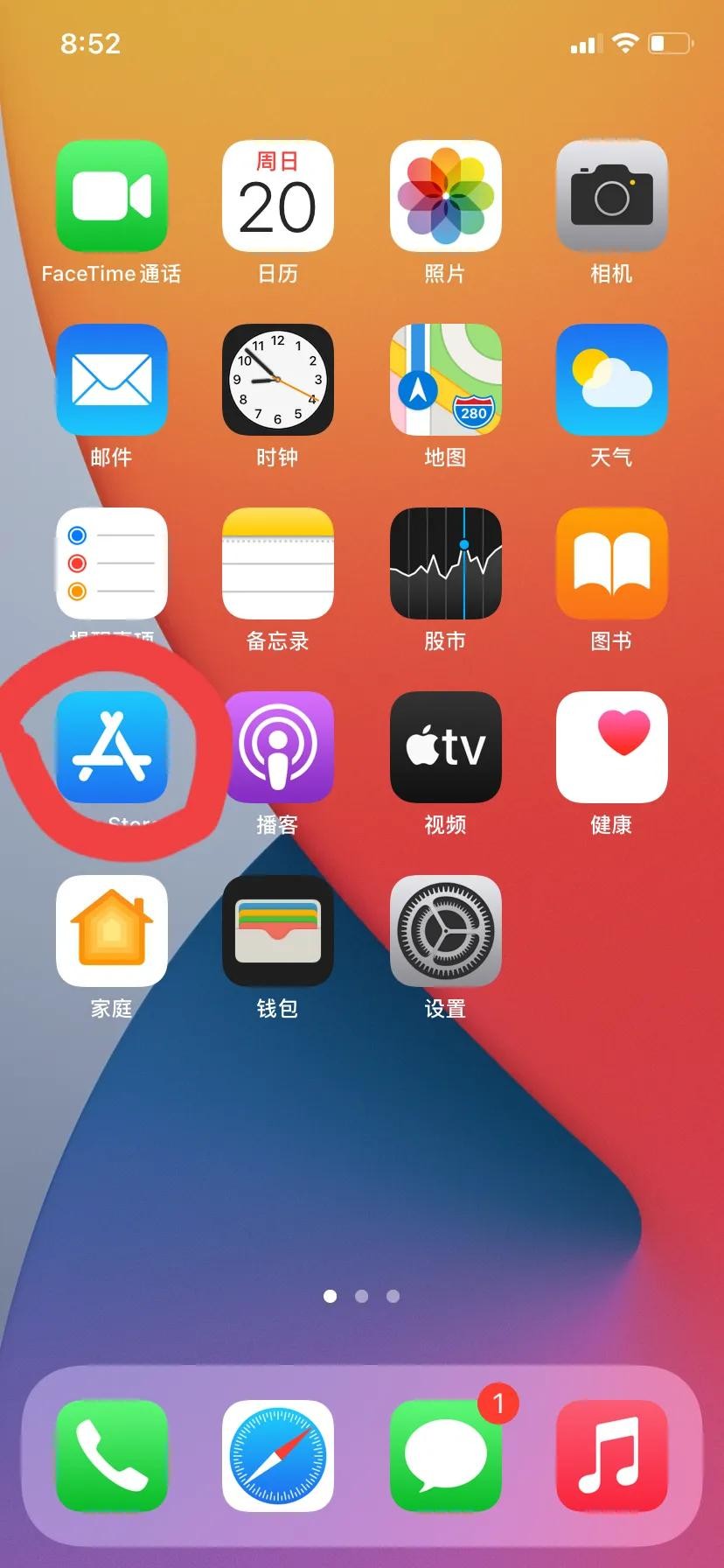This screenshot has height=1568, width=724.
Task: Launch the 视频 Apple TV app
Action: pyautogui.click(x=445, y=747)
